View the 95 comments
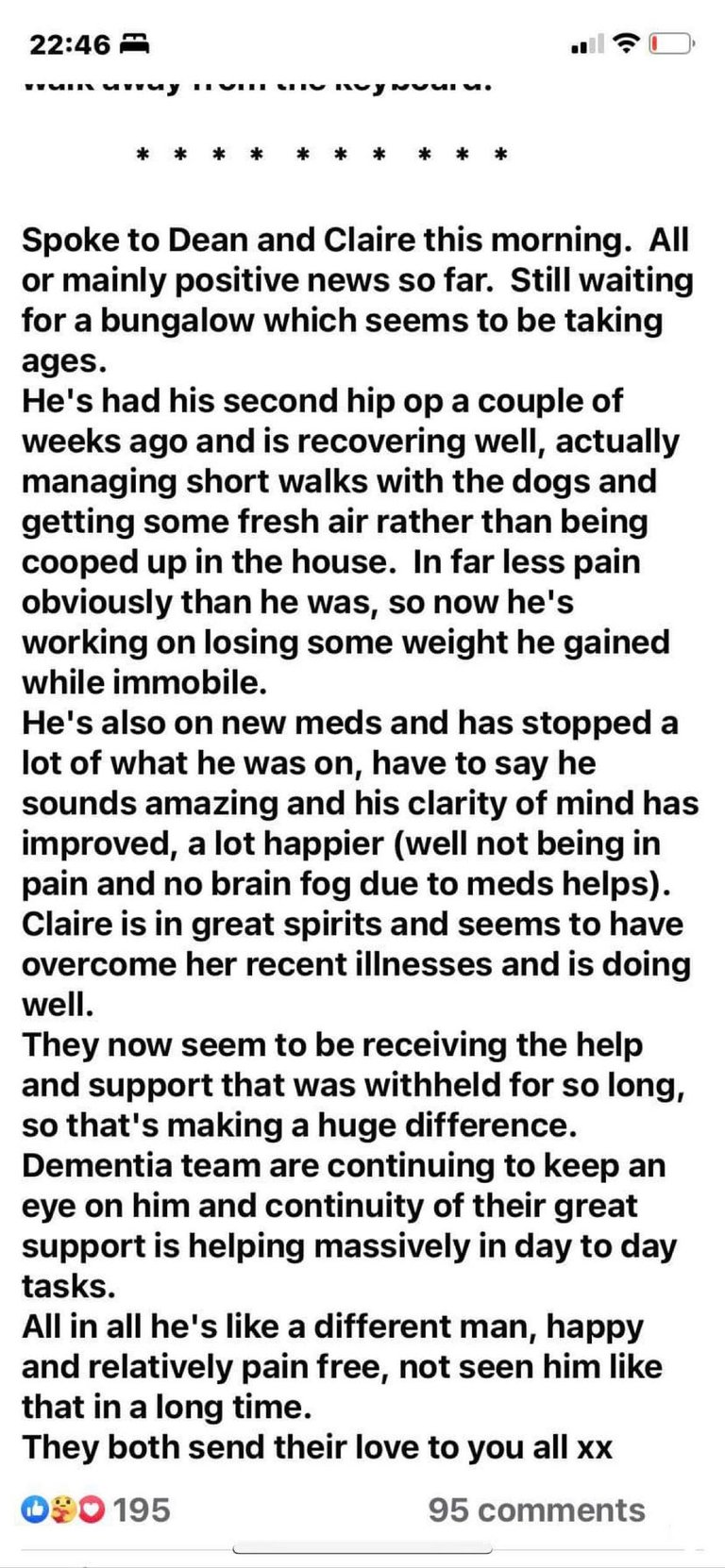This screenshot has height=1568, width=725. [536, 1510]
